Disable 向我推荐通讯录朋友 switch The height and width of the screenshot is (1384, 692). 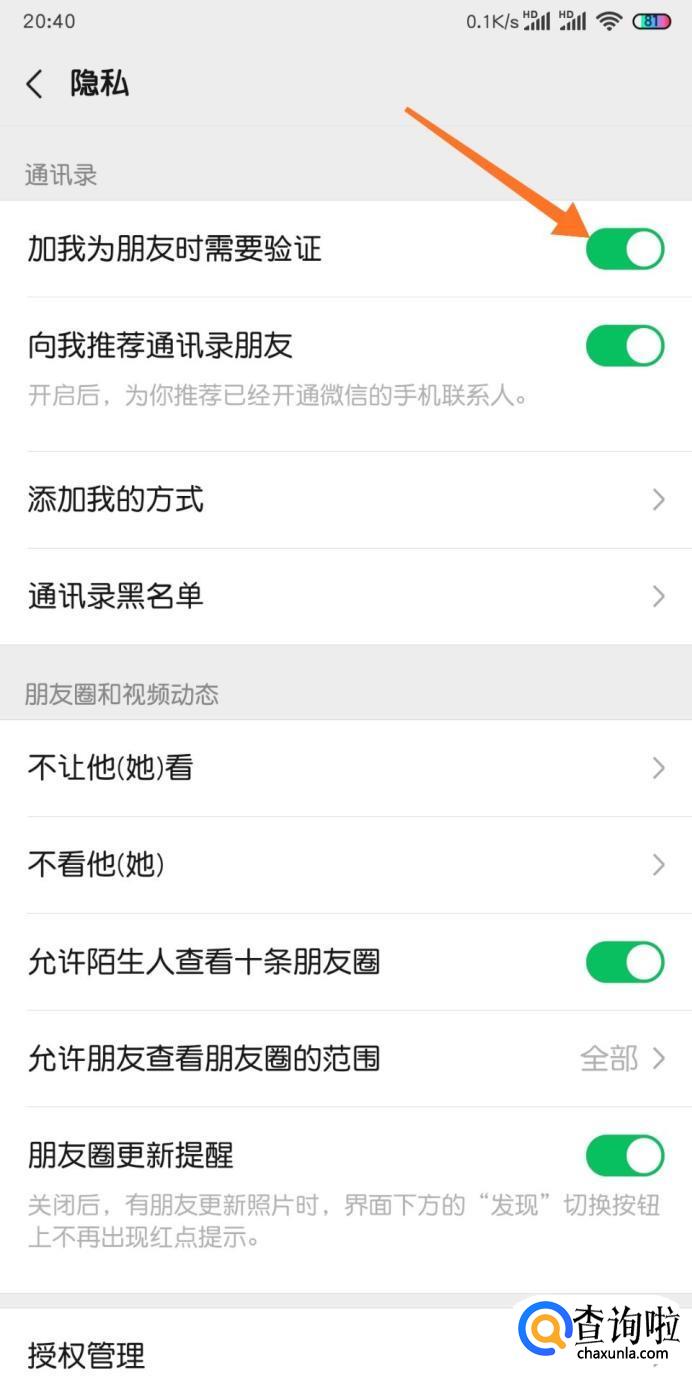624,346
